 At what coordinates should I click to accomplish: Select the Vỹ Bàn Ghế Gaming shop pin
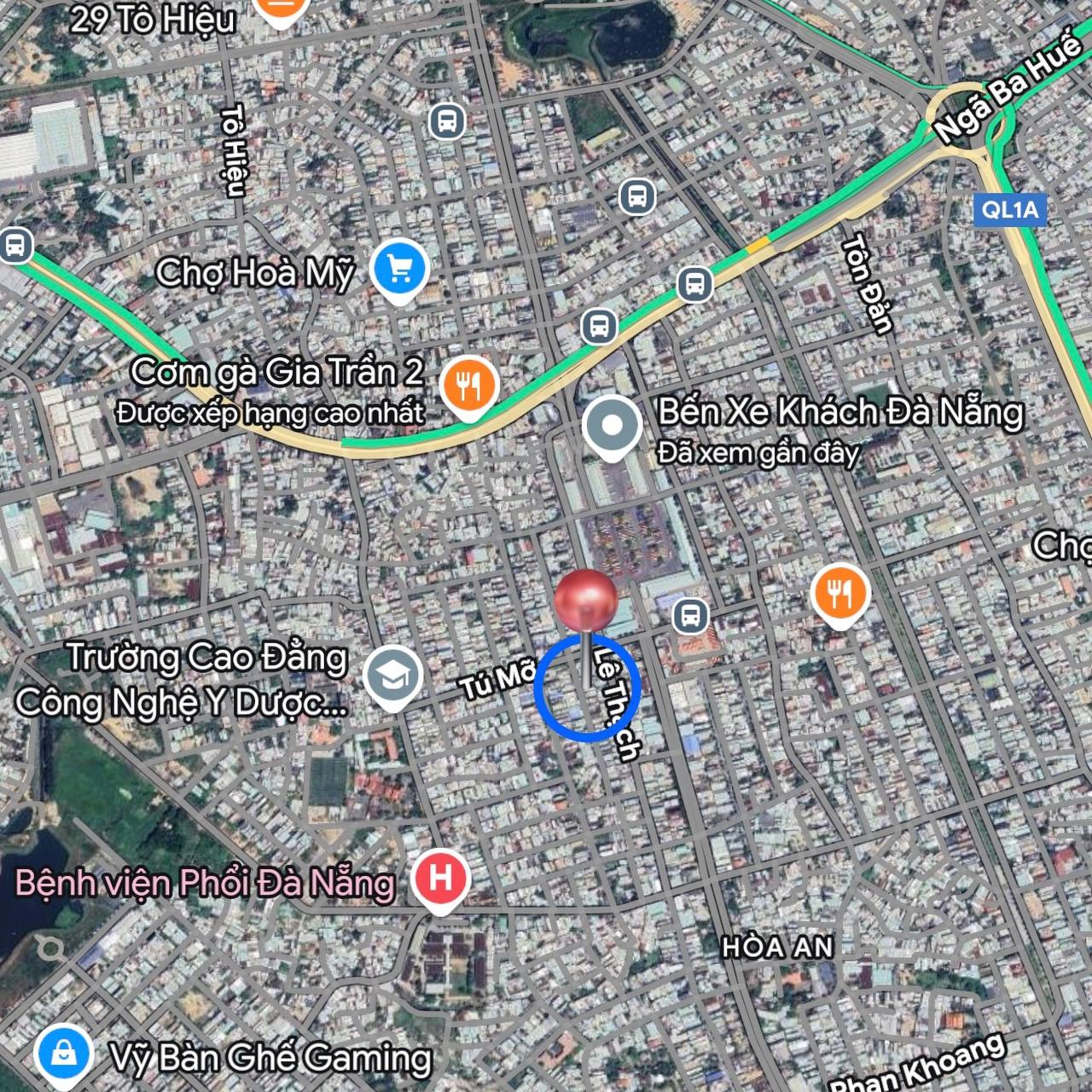pos(63,1054)
